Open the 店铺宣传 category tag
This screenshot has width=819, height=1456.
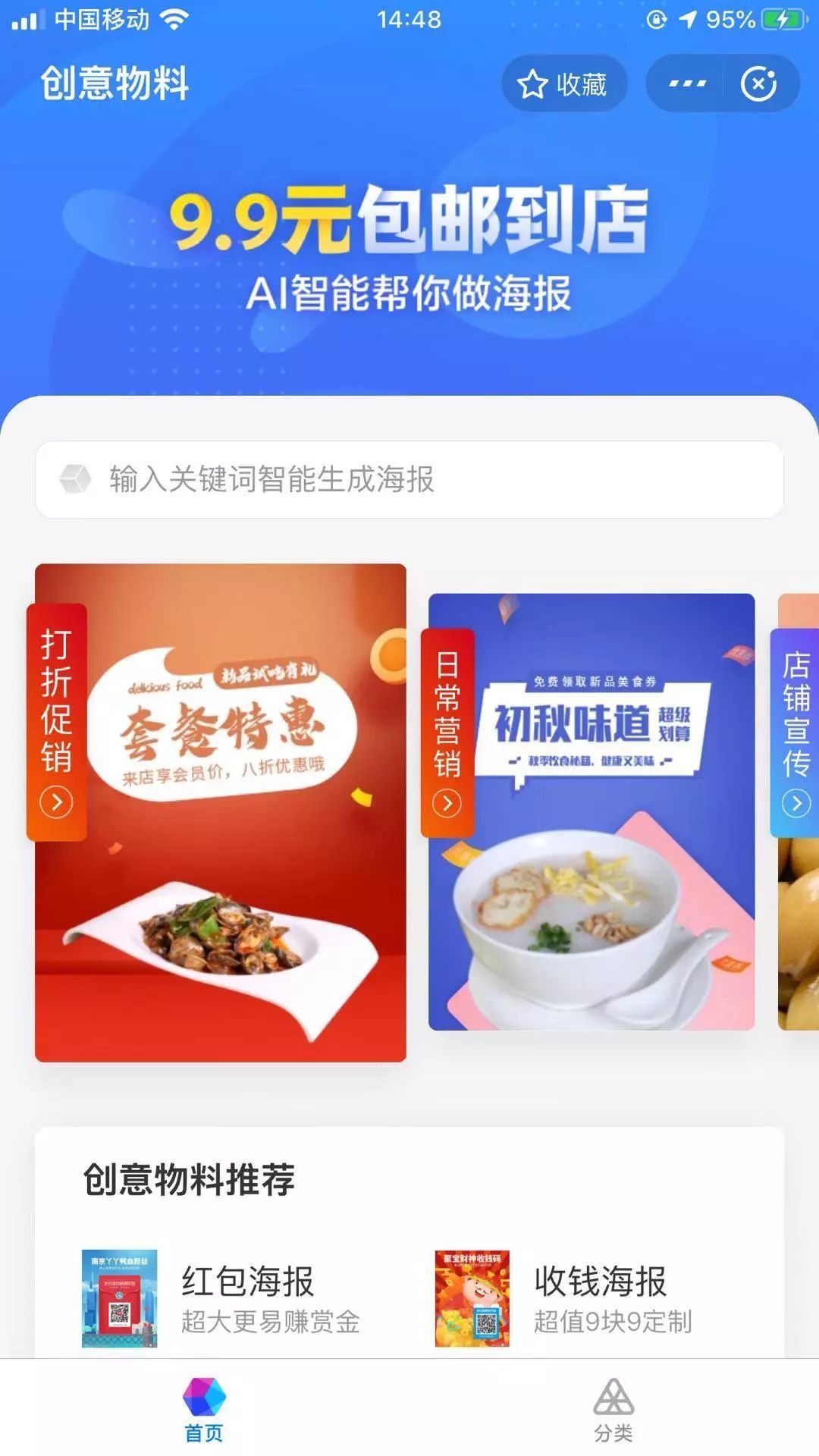tap(795, 732)
